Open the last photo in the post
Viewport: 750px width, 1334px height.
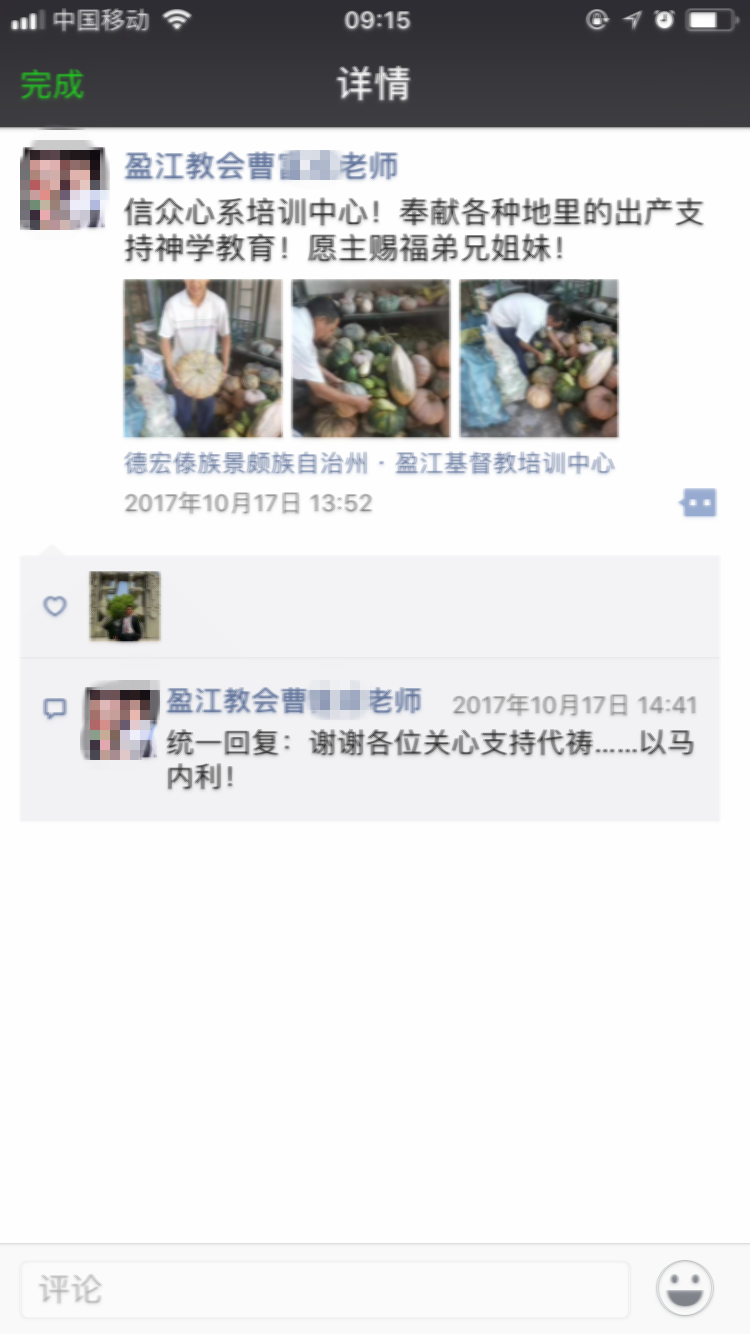pos(539,358)
